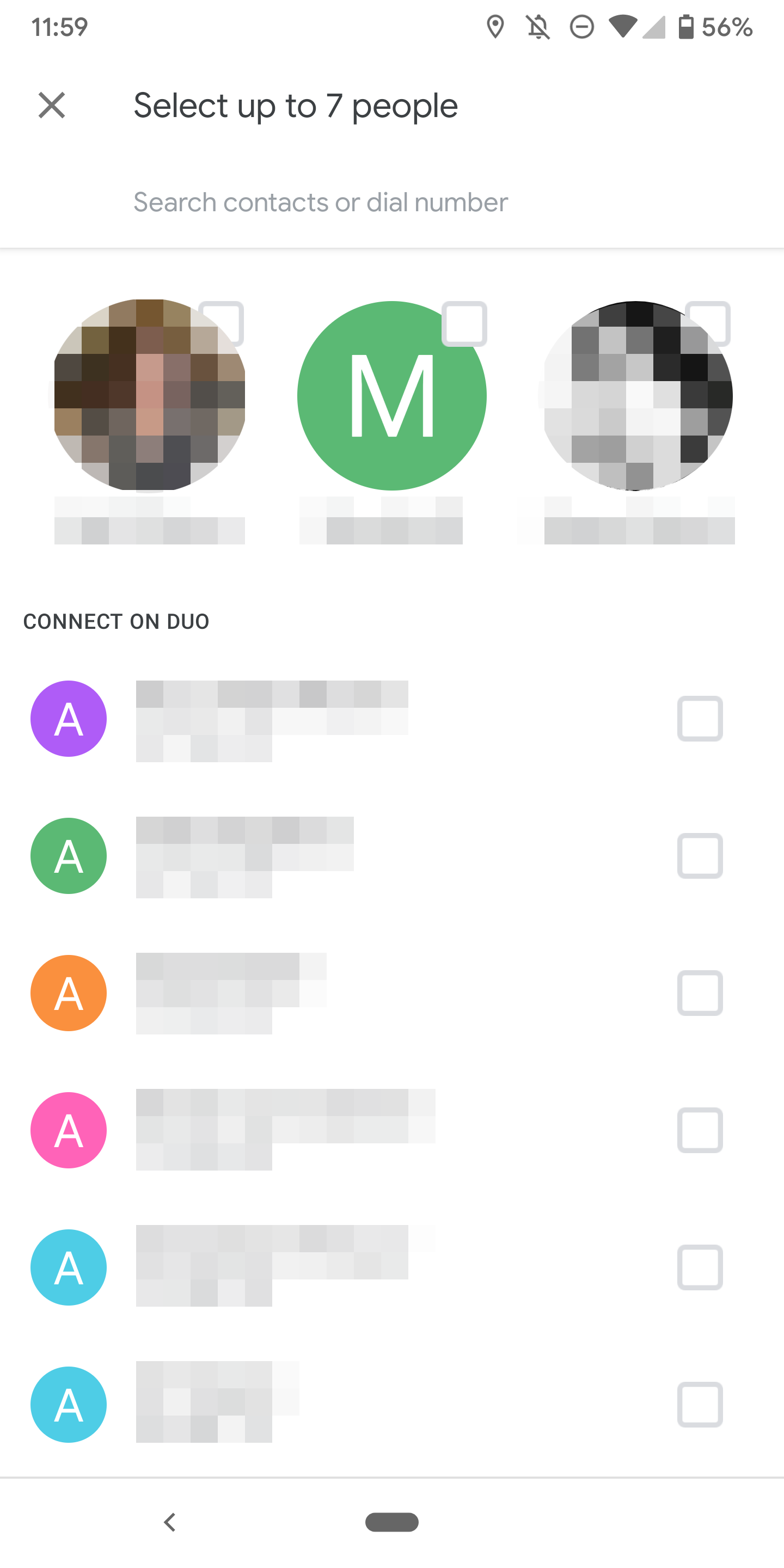The width and height of the screenshot is (784, 1568).
Task: Tap the Do Not Disturb status icon
Action: click(582, 27)
